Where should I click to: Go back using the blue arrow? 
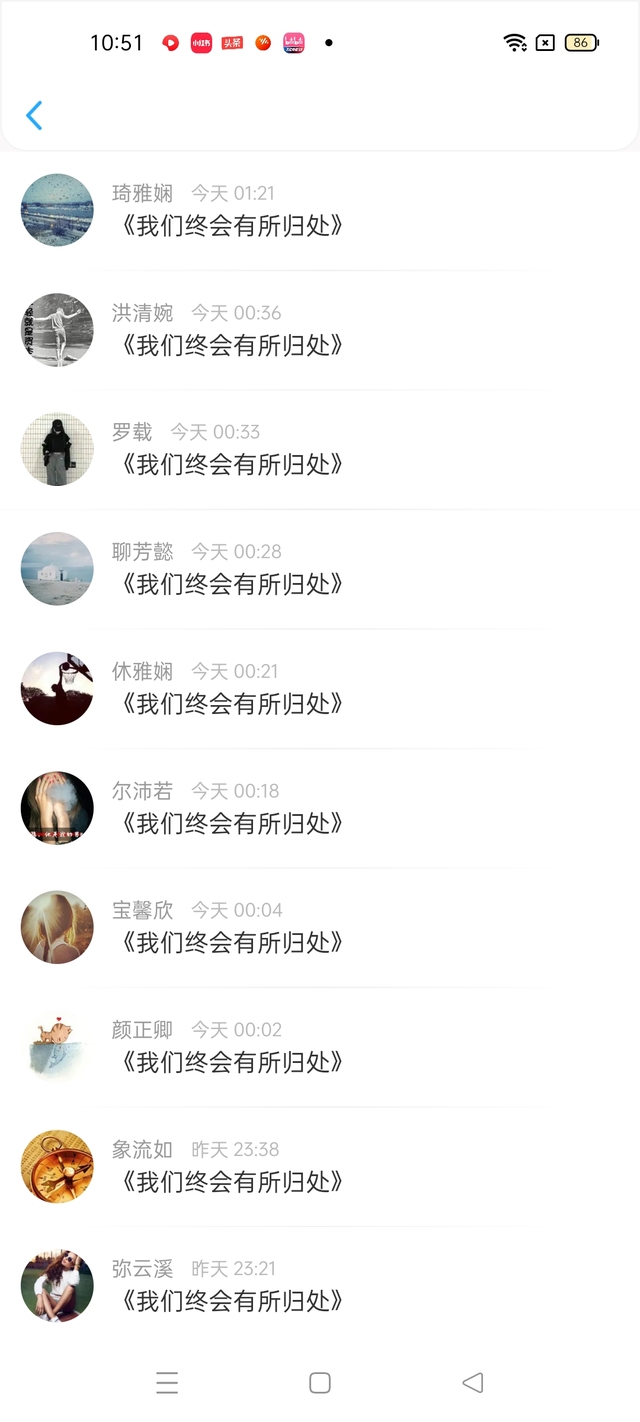(34, 115)
